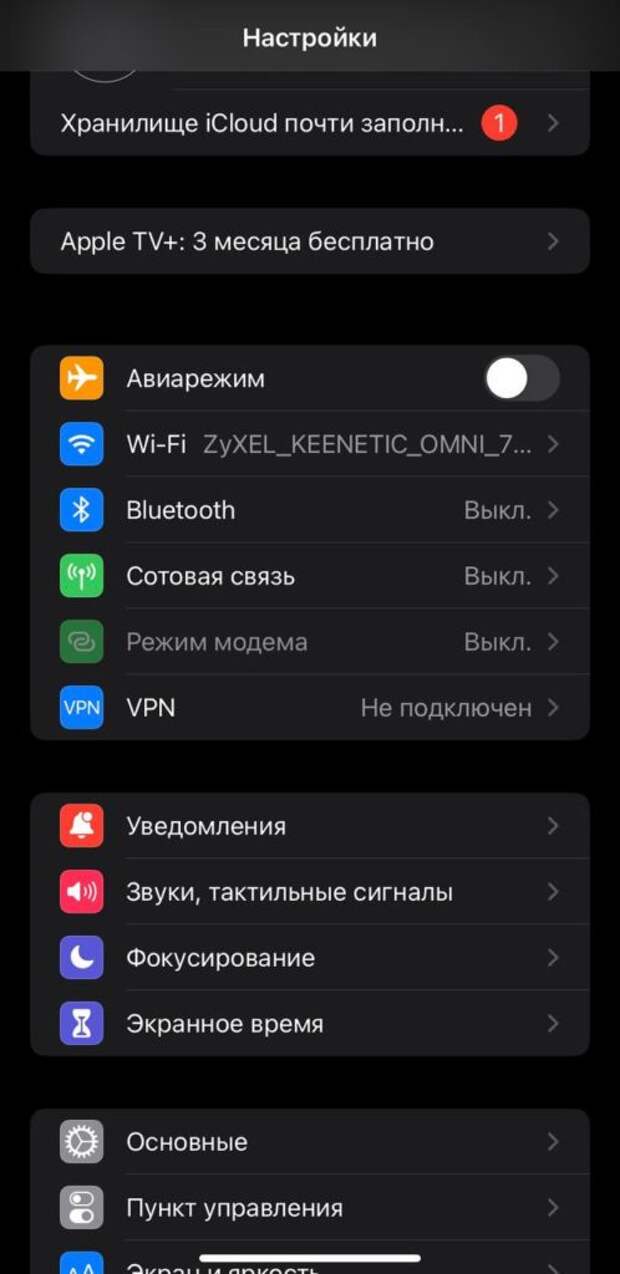Viewport: 620px width, 1274px height.
Task: Open Режим модема settings
Action: [x=310, y=642]
